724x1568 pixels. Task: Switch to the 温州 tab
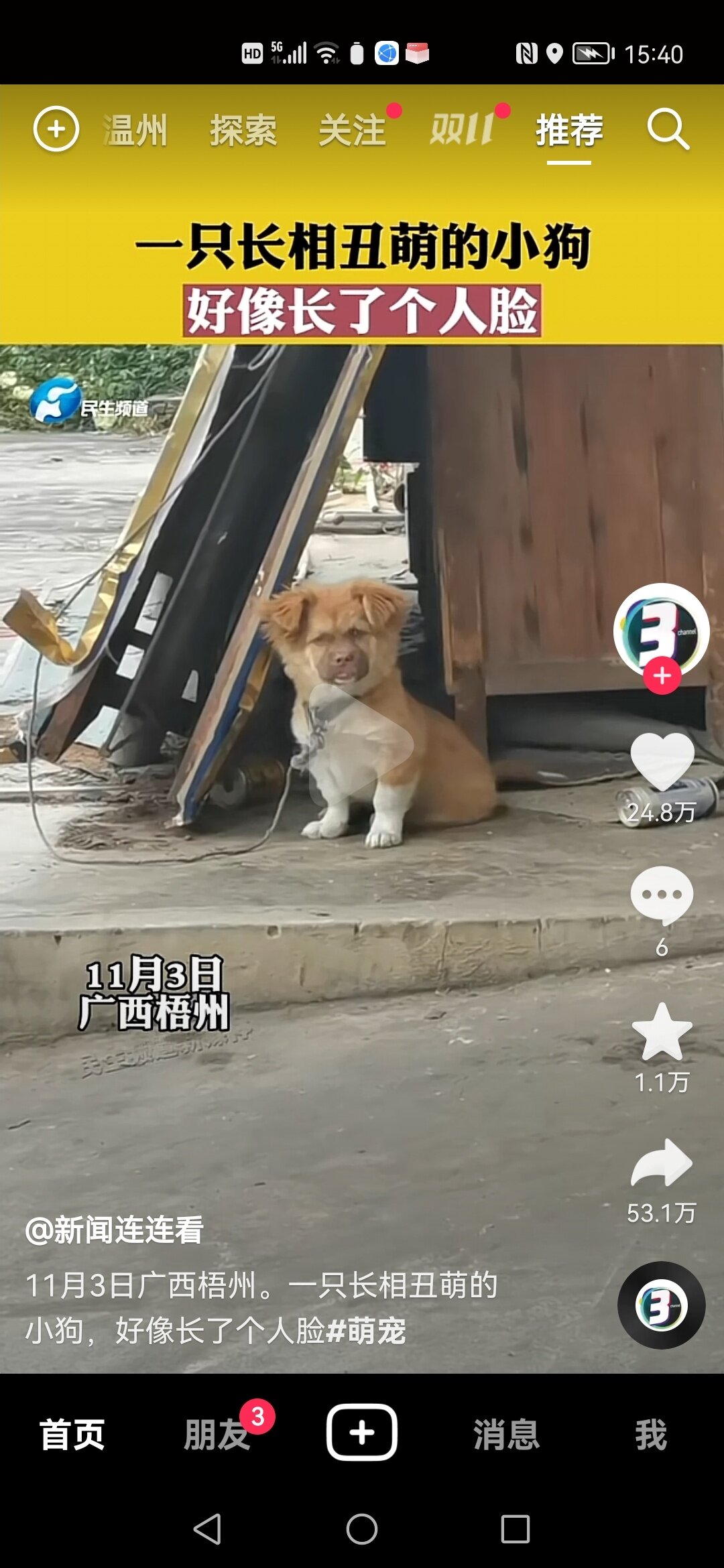pos(135,130)
